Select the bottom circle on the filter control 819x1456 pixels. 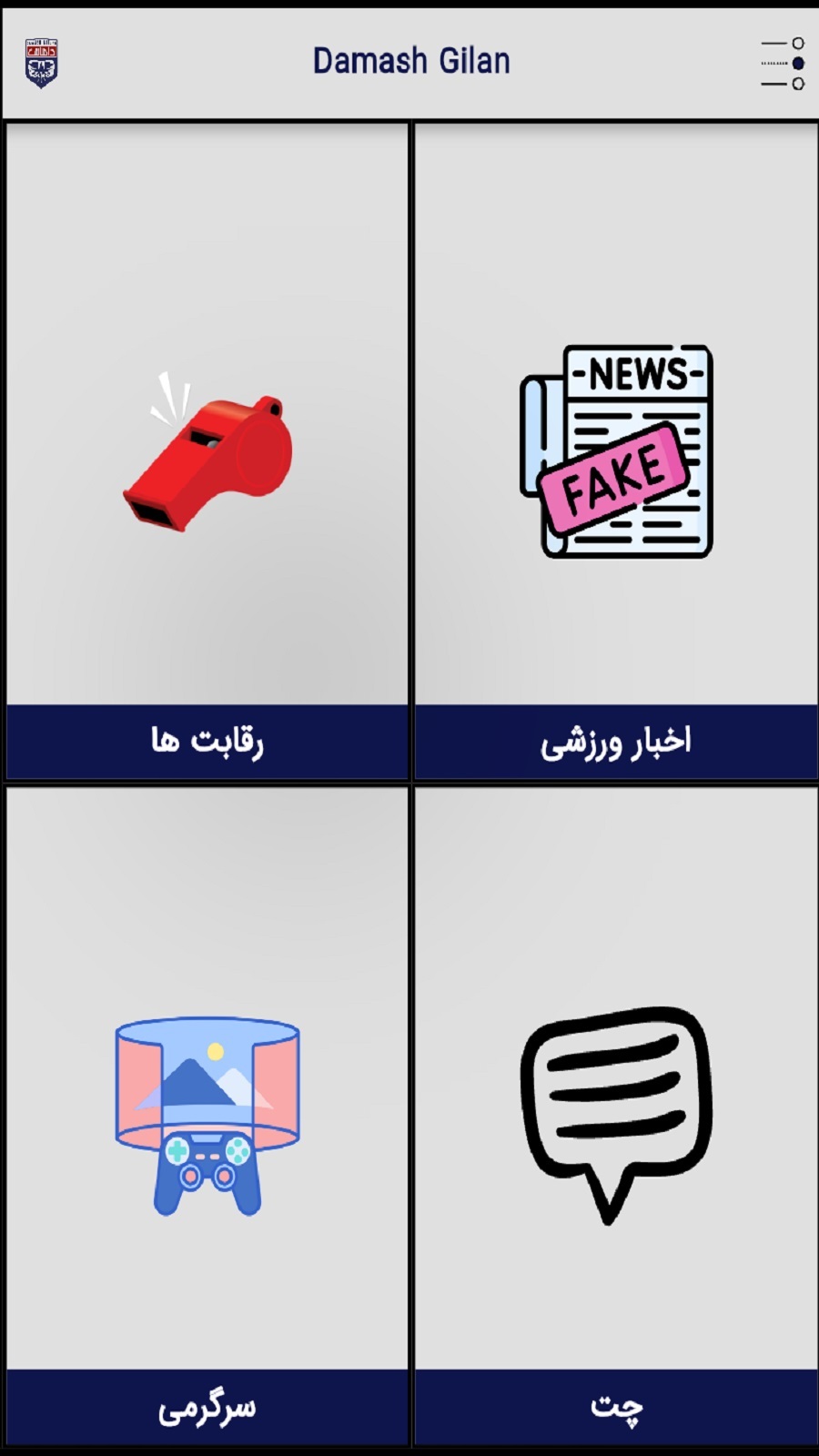[800, 84]
